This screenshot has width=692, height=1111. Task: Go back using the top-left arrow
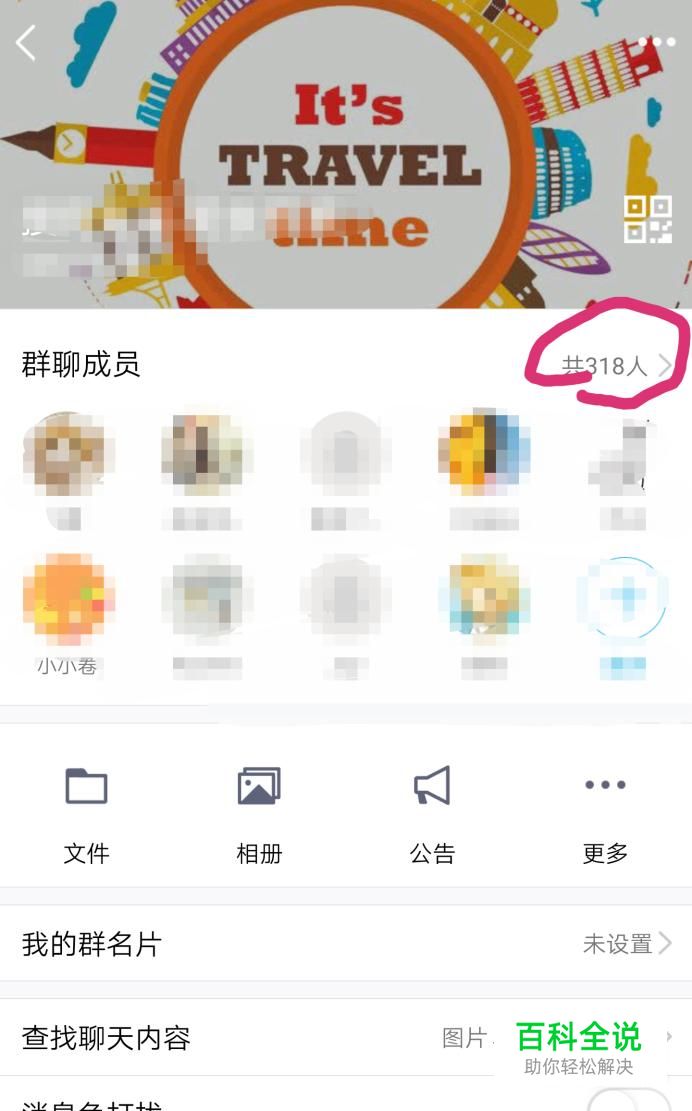tap(26, 43)
